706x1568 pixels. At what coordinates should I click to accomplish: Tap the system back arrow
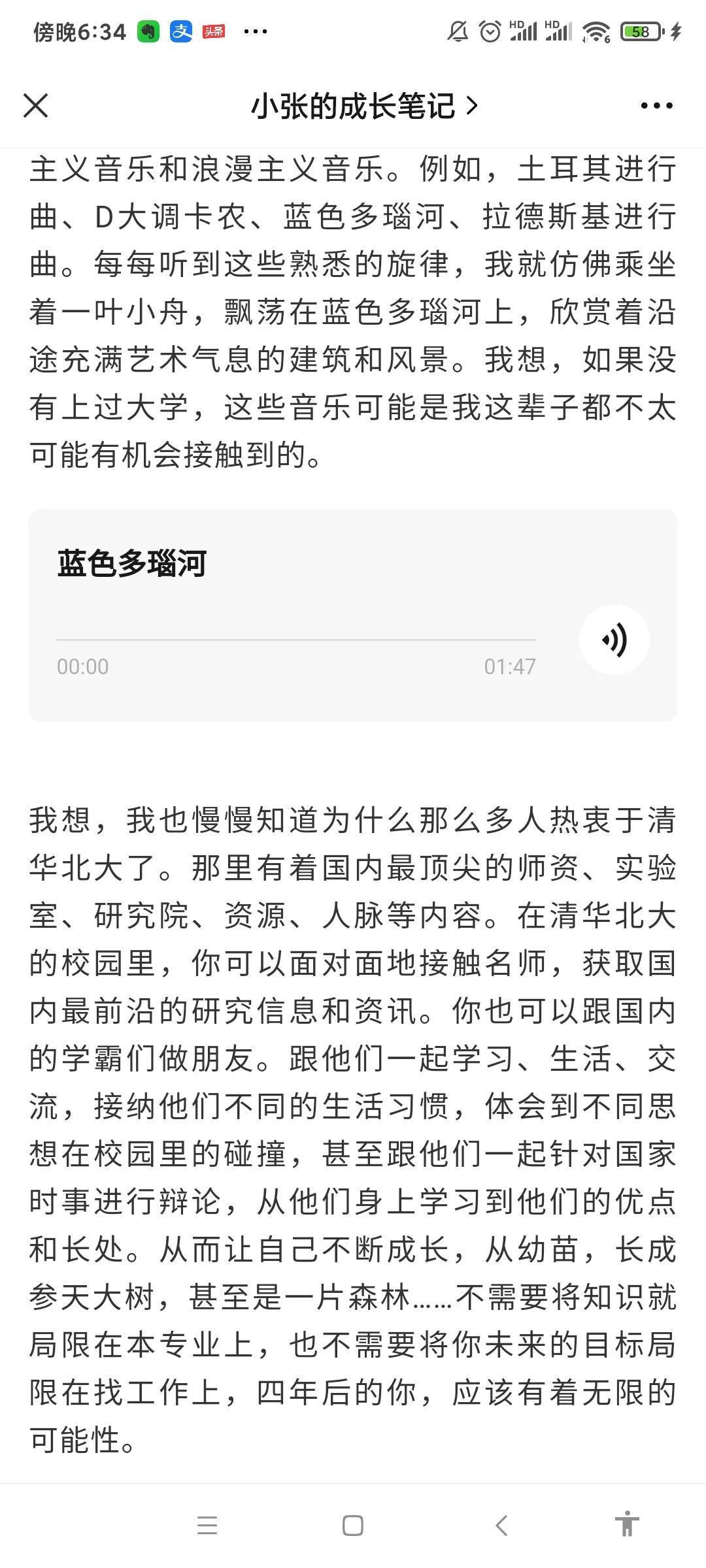pyautogui.click(x=501, y=1526)
